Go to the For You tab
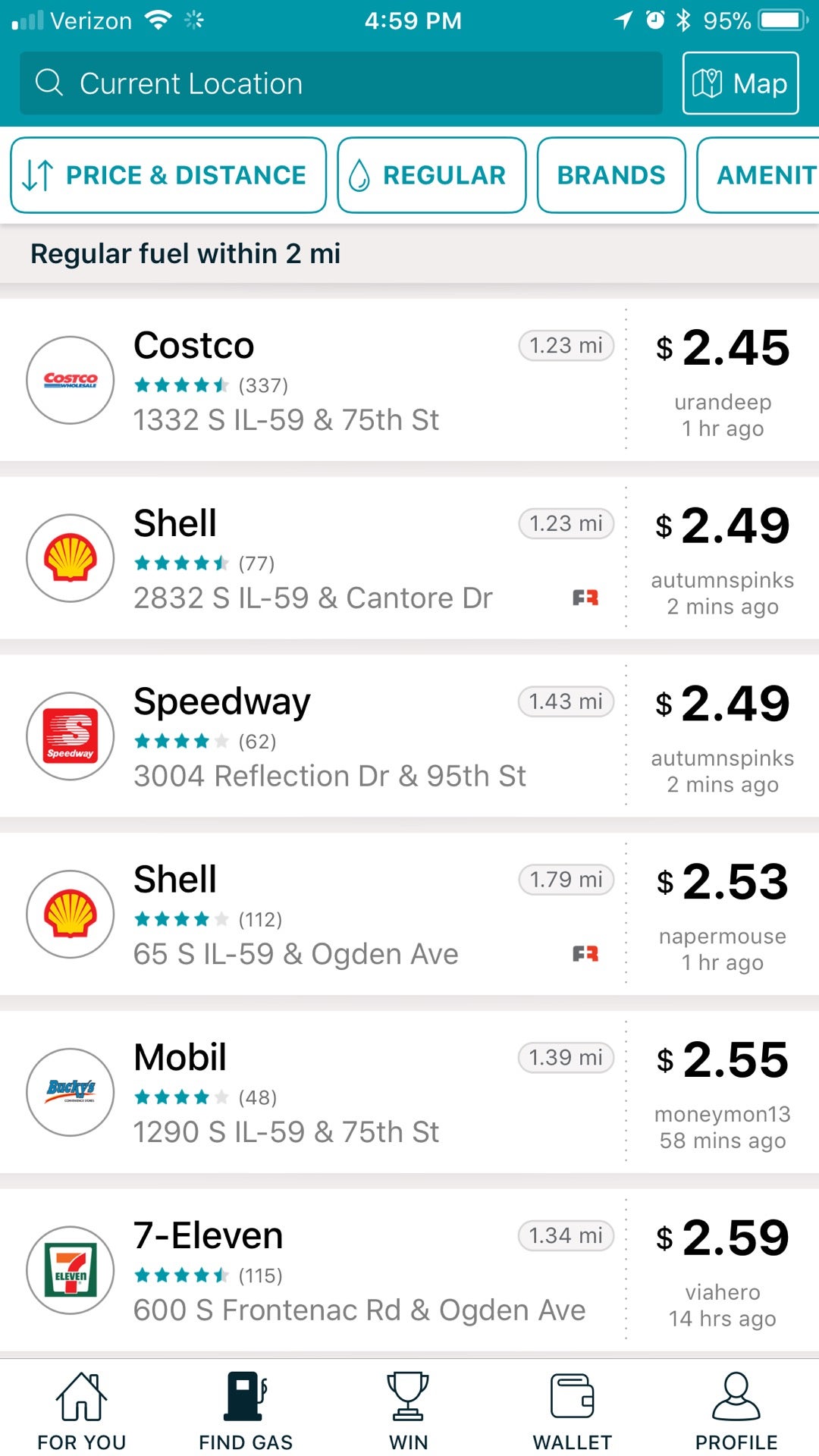Viewport: 819px width, 1456px height. tap(82, 1410)
